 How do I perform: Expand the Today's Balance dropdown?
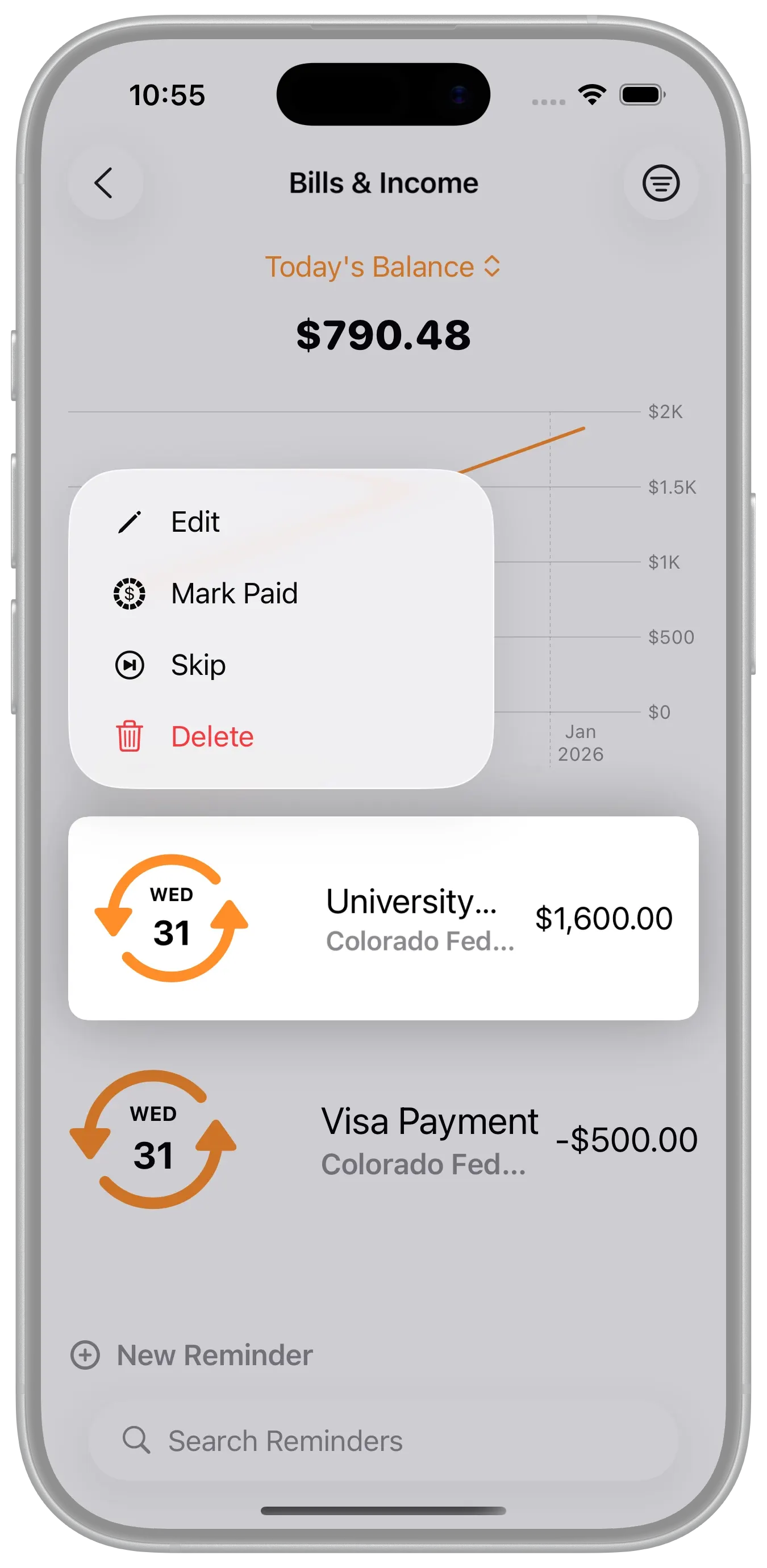coord(383,266)
